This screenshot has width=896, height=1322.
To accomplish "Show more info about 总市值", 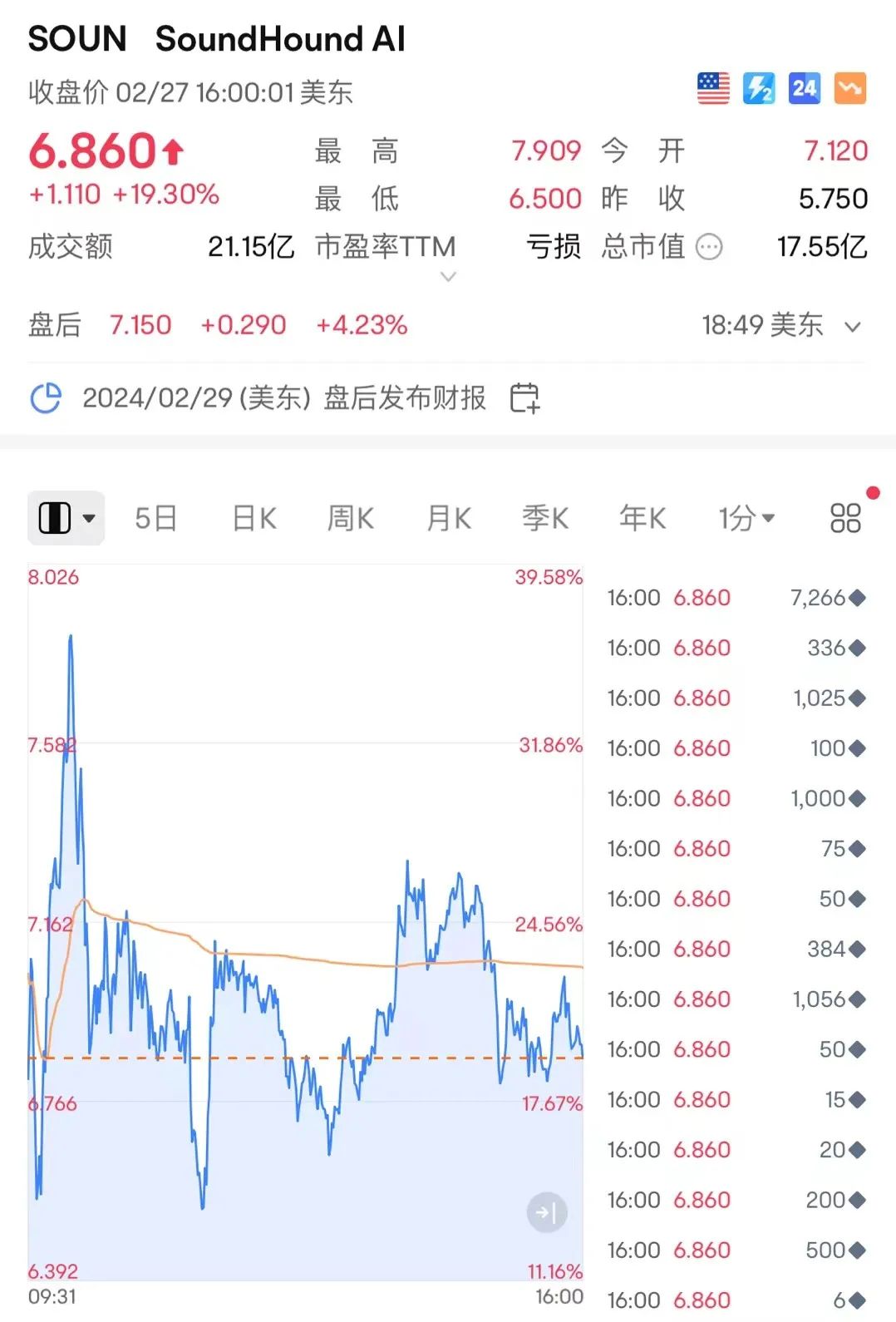I will pyautogui.click(x=709, y=247).
